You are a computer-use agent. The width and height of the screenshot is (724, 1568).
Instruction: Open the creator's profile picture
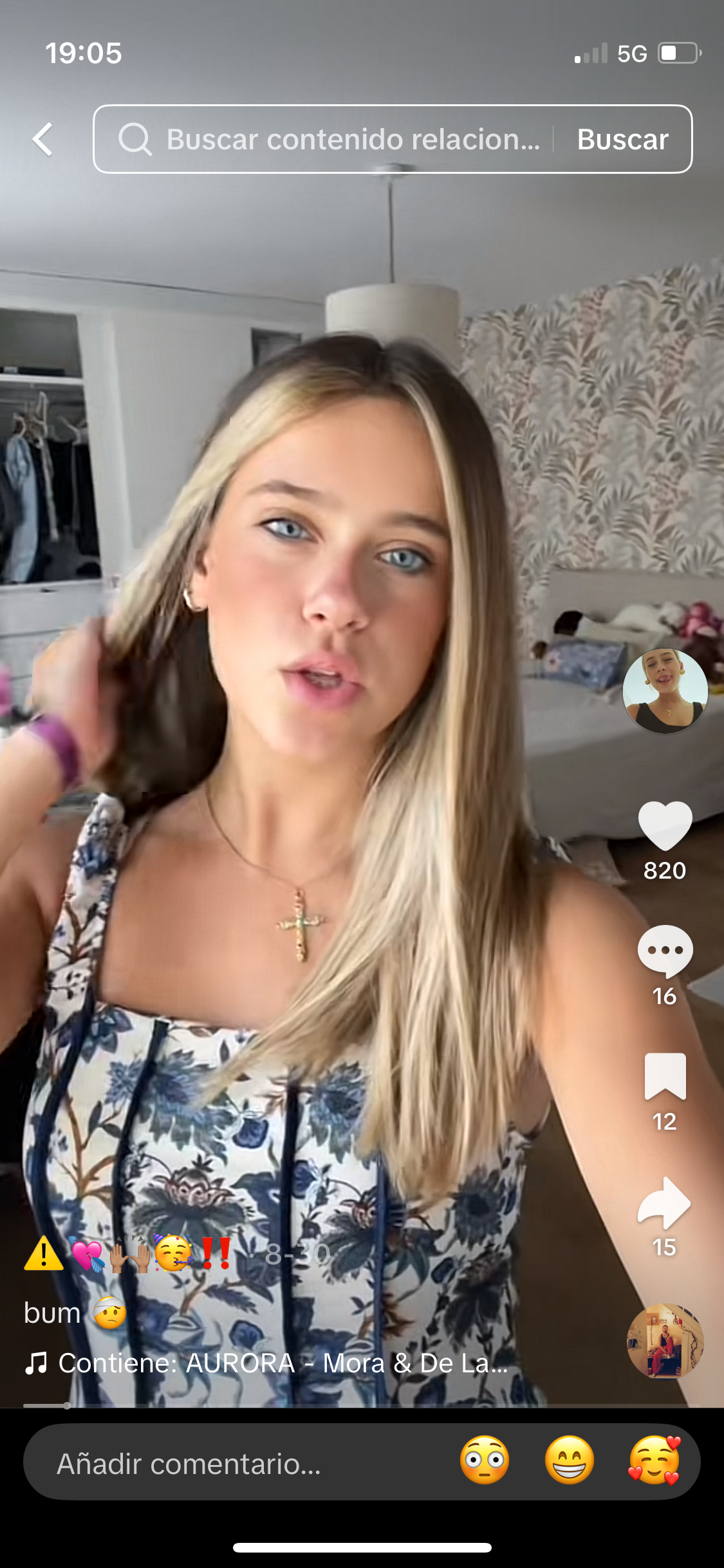point(665,691)
